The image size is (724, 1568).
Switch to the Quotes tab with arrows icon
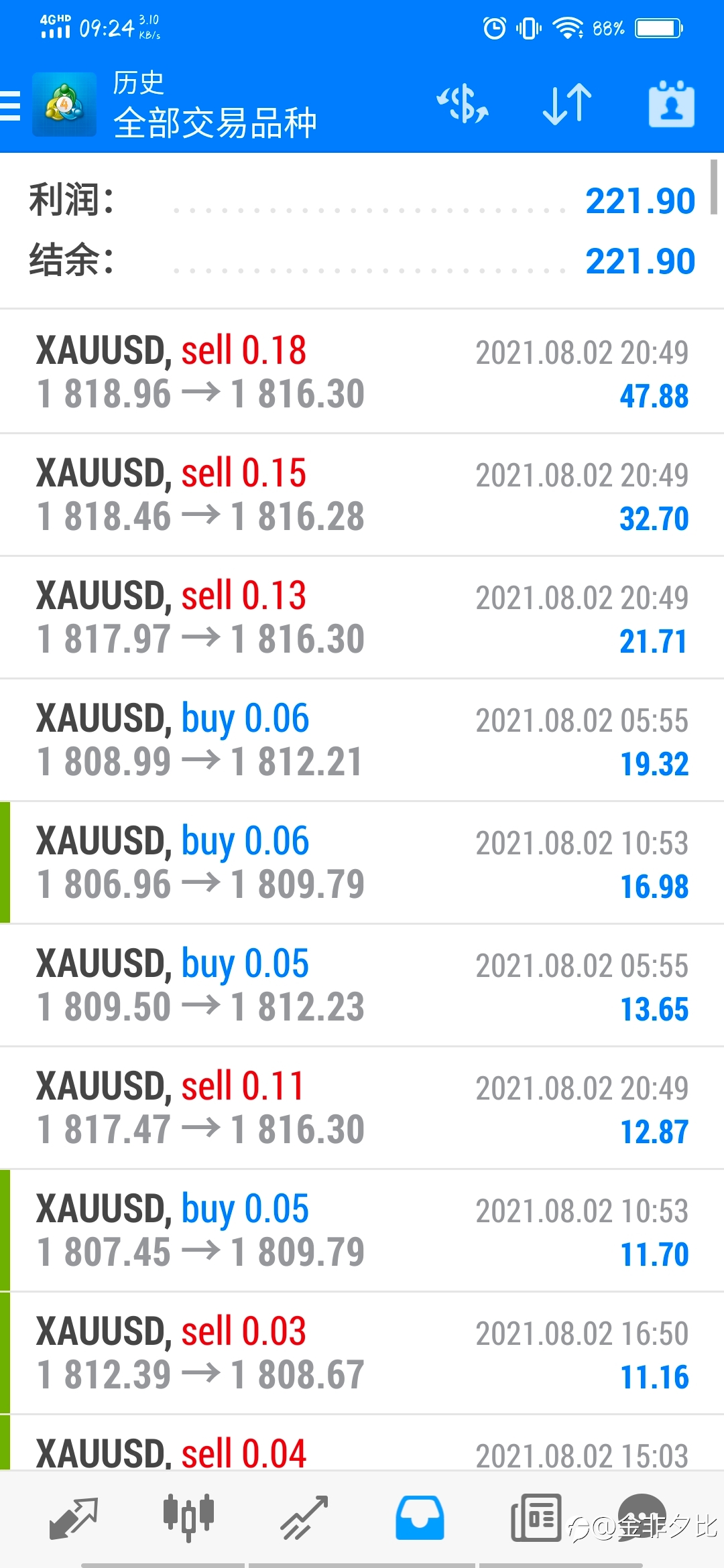pos(74,1518)
